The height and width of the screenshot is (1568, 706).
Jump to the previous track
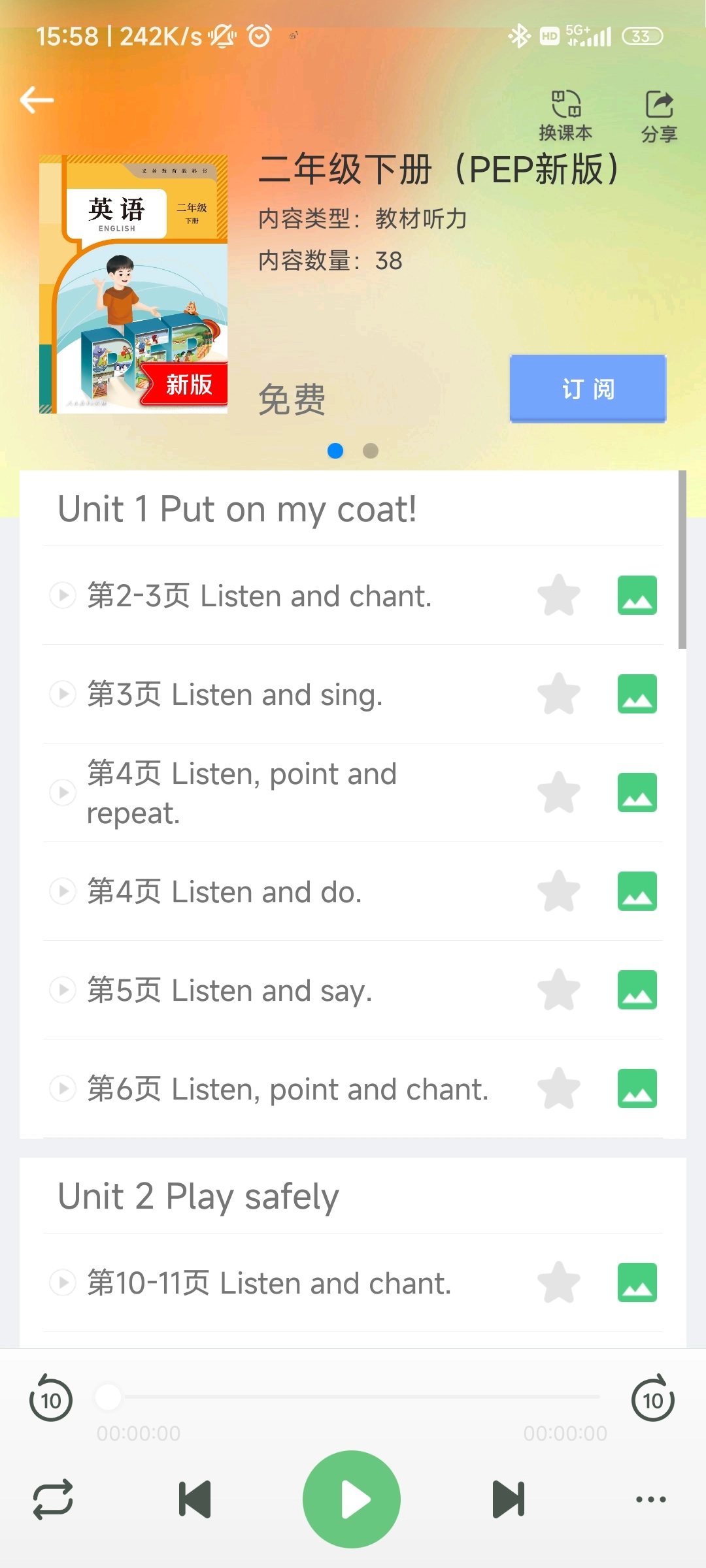pyautogui.click(x=195, y=1499)
